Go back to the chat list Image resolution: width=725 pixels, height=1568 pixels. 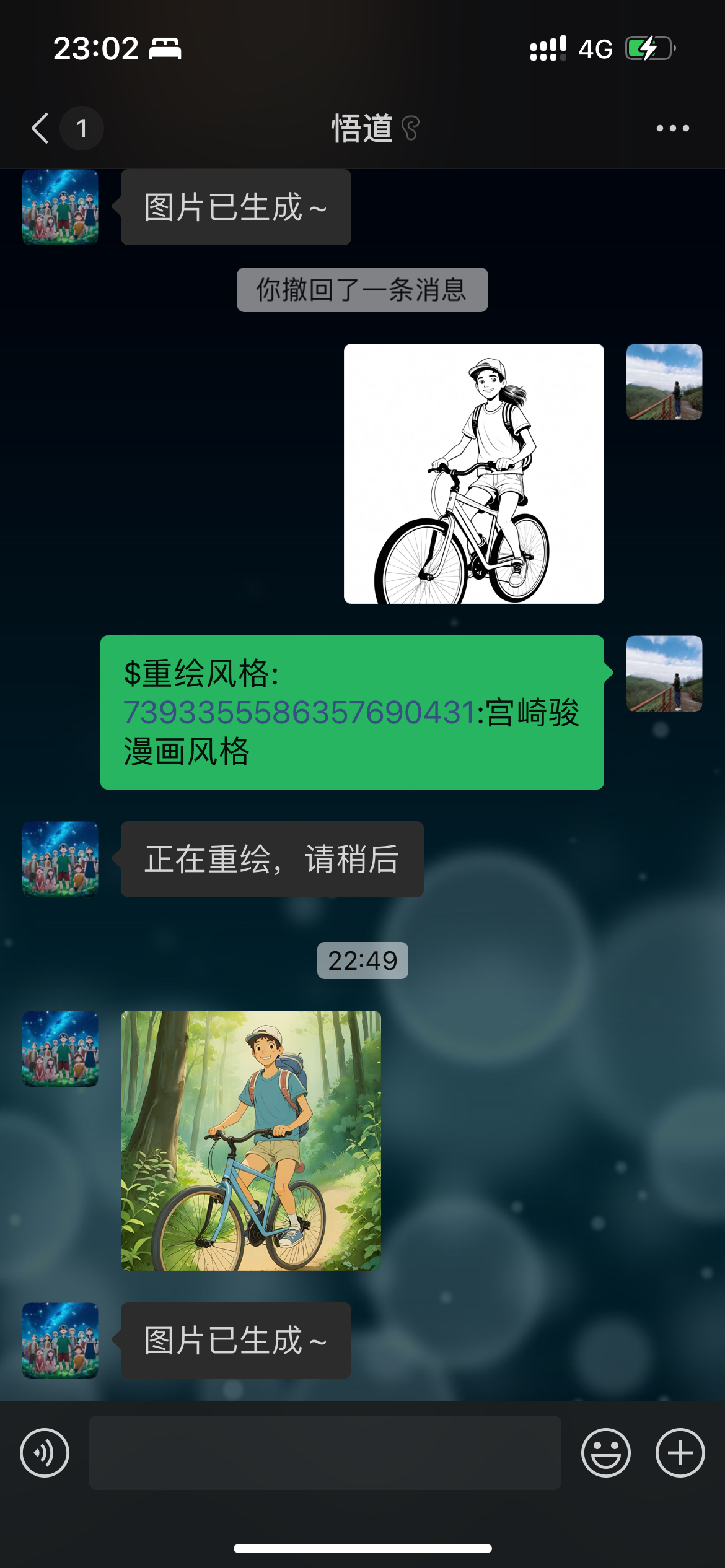pos(41,128)
